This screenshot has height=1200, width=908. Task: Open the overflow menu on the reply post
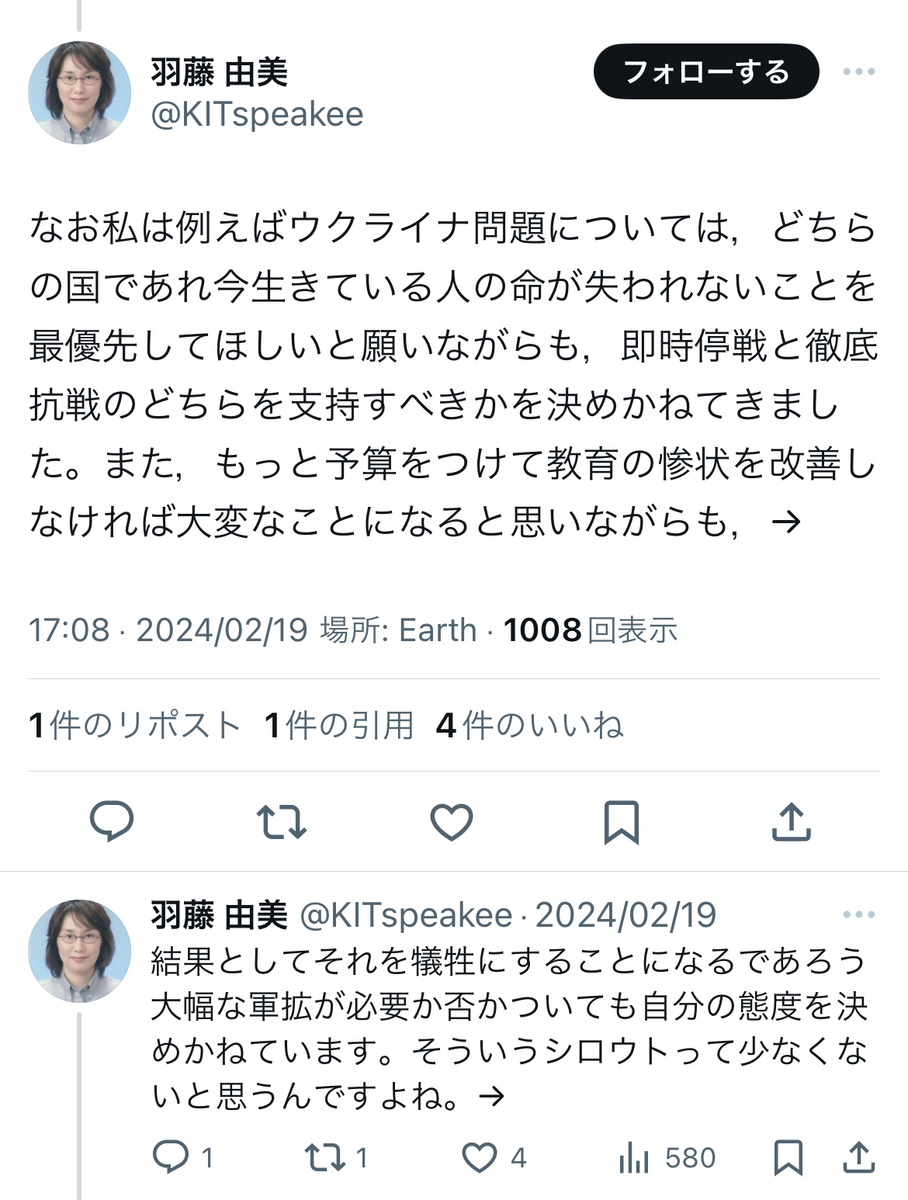click(859, 915)
